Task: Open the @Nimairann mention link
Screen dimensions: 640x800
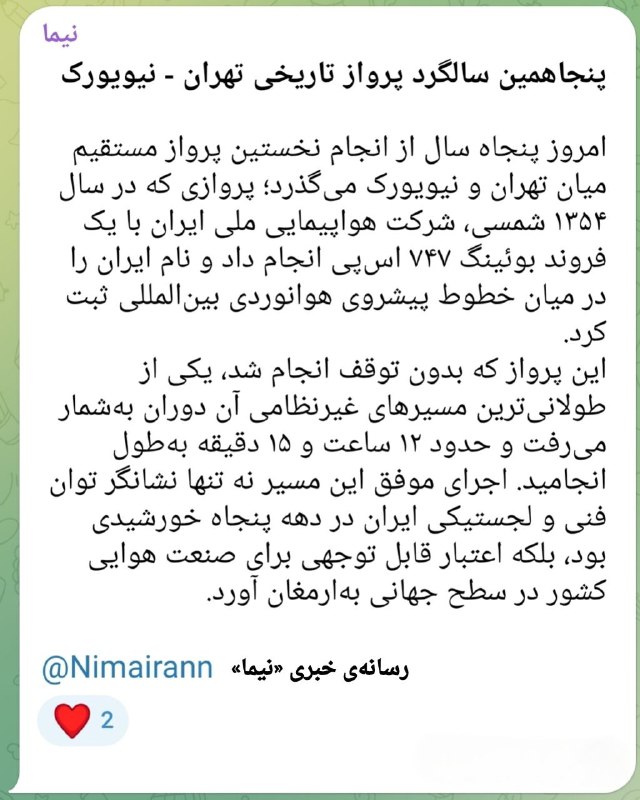Action: tap(126, 668)
